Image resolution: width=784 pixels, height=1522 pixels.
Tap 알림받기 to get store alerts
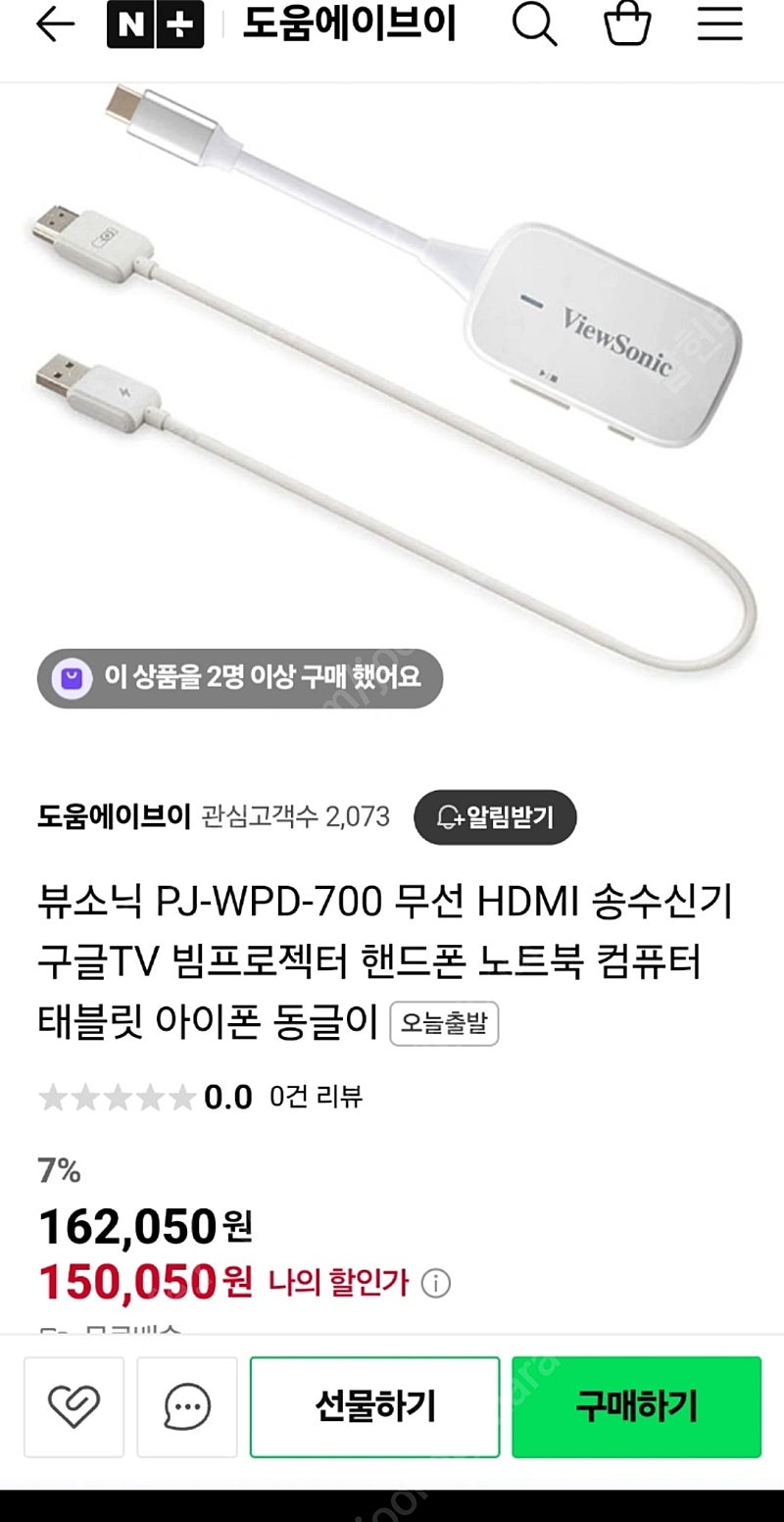(x=495, y=816)
